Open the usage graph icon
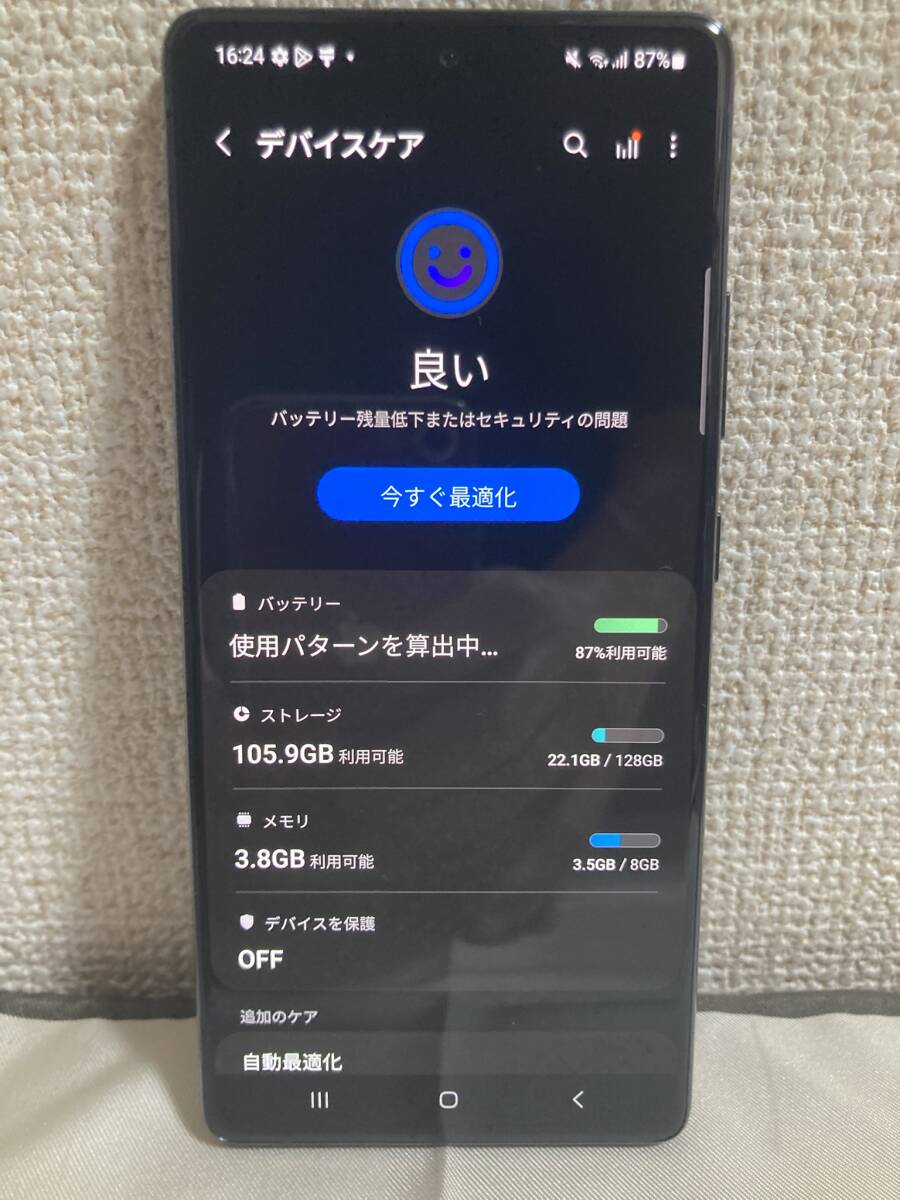Image resolution: width=900 pixels, height=1200 pixels. 627,147
